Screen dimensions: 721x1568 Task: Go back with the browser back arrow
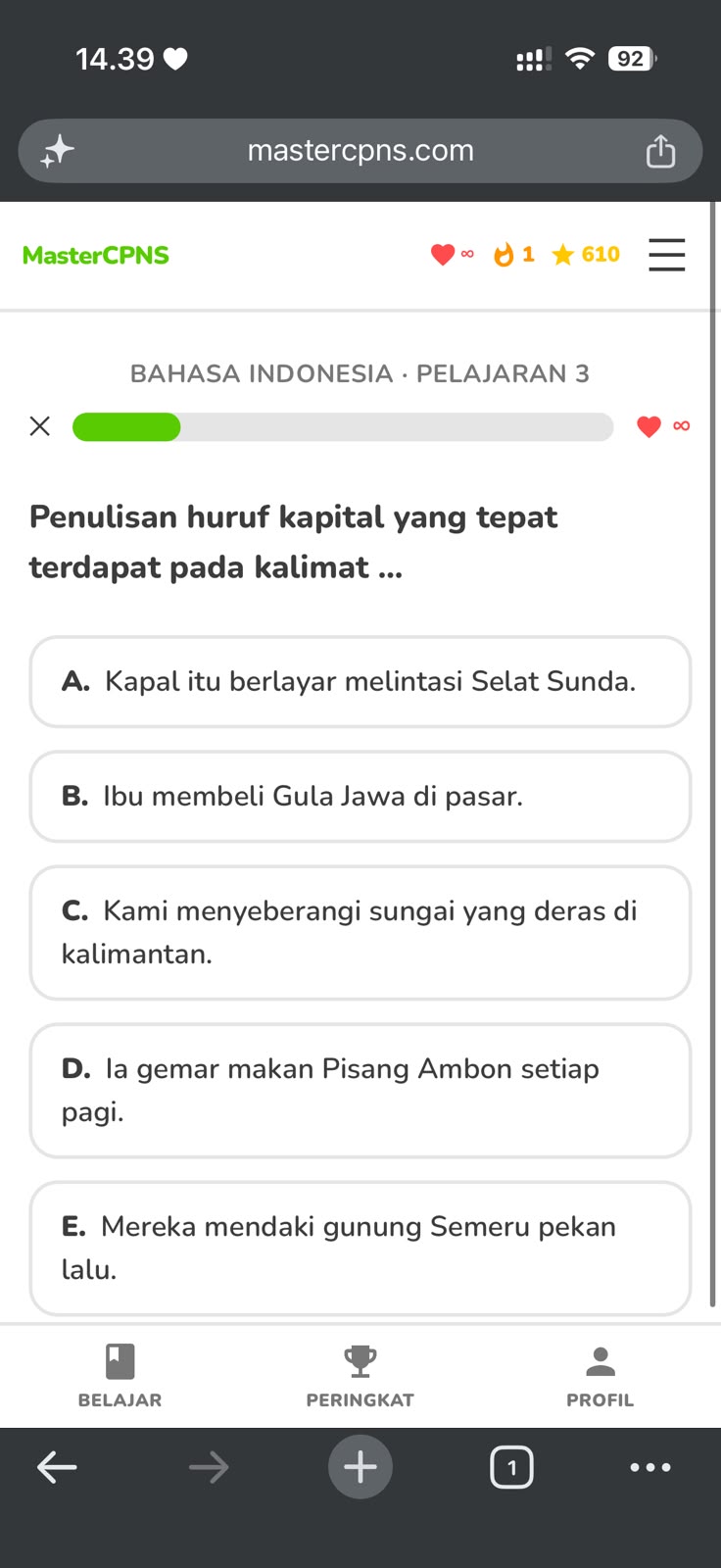click(57, 1467)
